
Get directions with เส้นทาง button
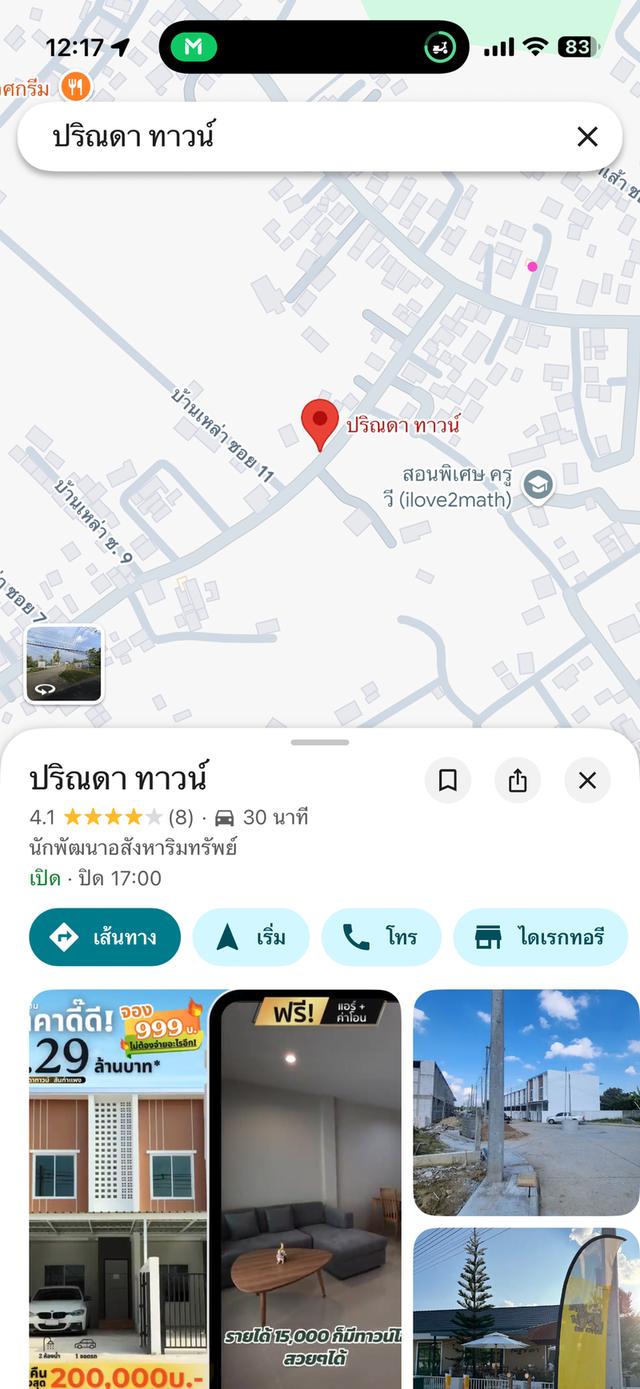tap(105, 937)
